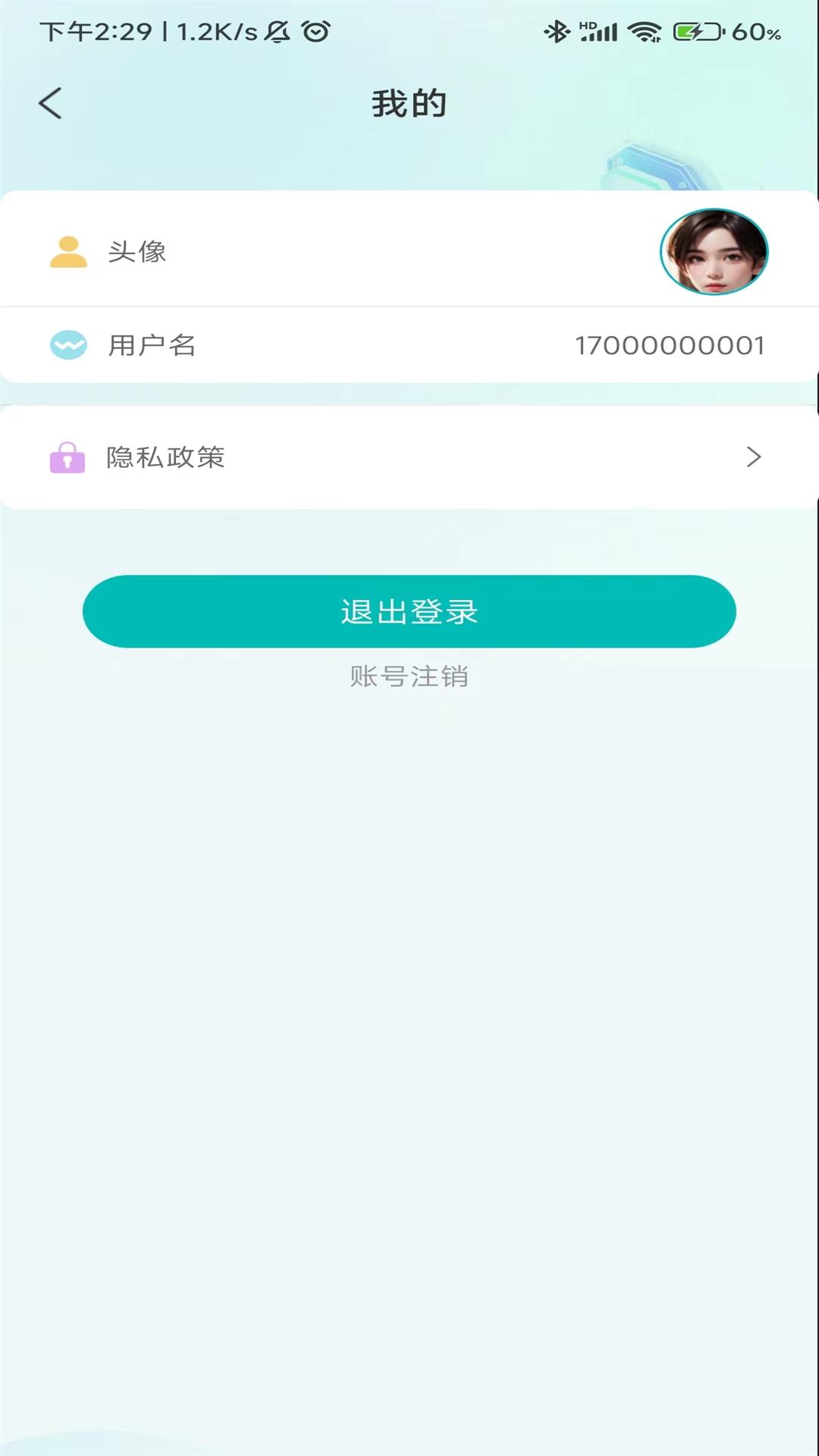This screenshot has height=1456, width=819.
Task: Select 账号注销 to delete the account
Action: click(409, 676)
